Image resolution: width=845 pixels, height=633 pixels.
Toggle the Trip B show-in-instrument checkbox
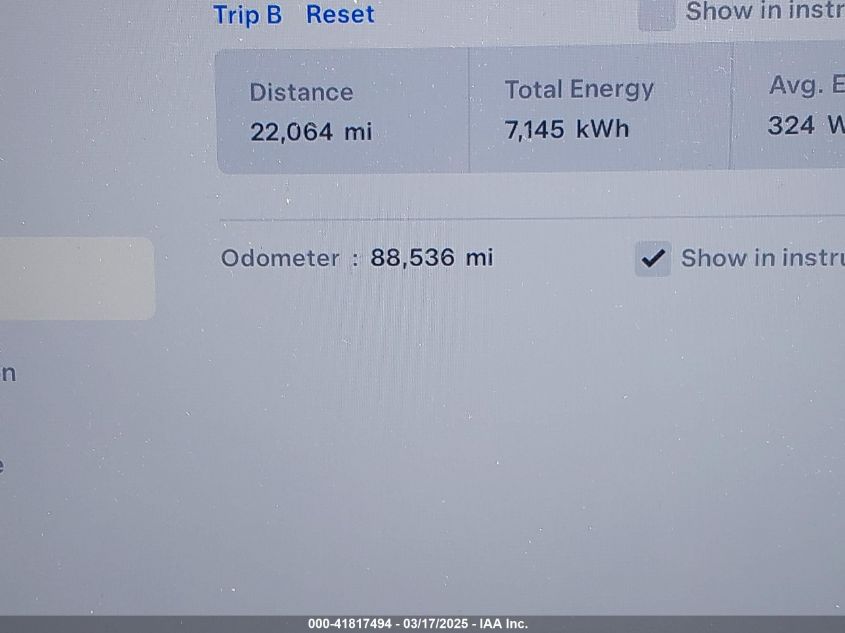(656, 14)
